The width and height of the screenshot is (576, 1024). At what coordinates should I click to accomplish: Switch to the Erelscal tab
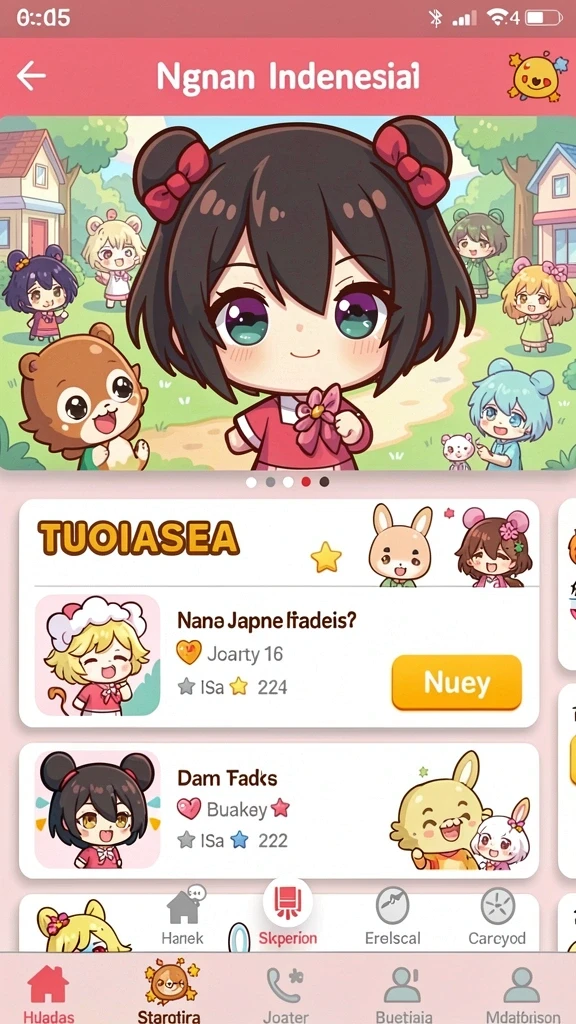tap(392, 918)
